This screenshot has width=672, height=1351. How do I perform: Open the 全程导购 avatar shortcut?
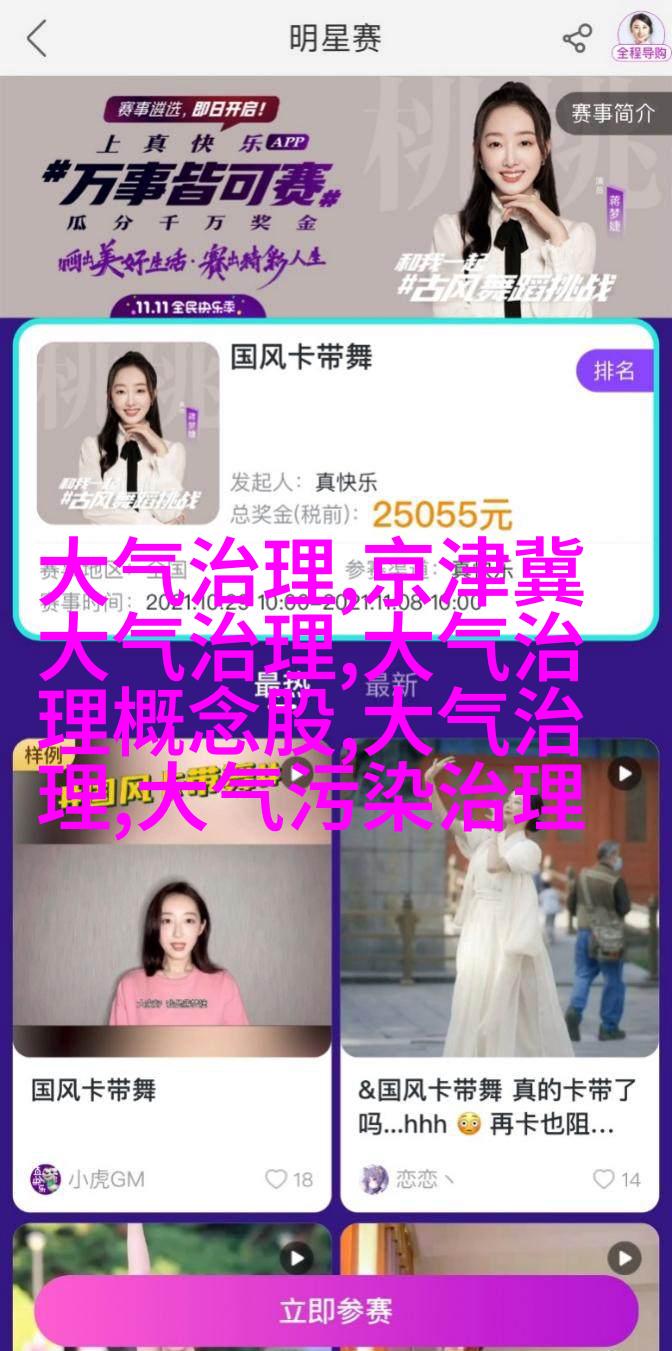(x=640, y=38)
